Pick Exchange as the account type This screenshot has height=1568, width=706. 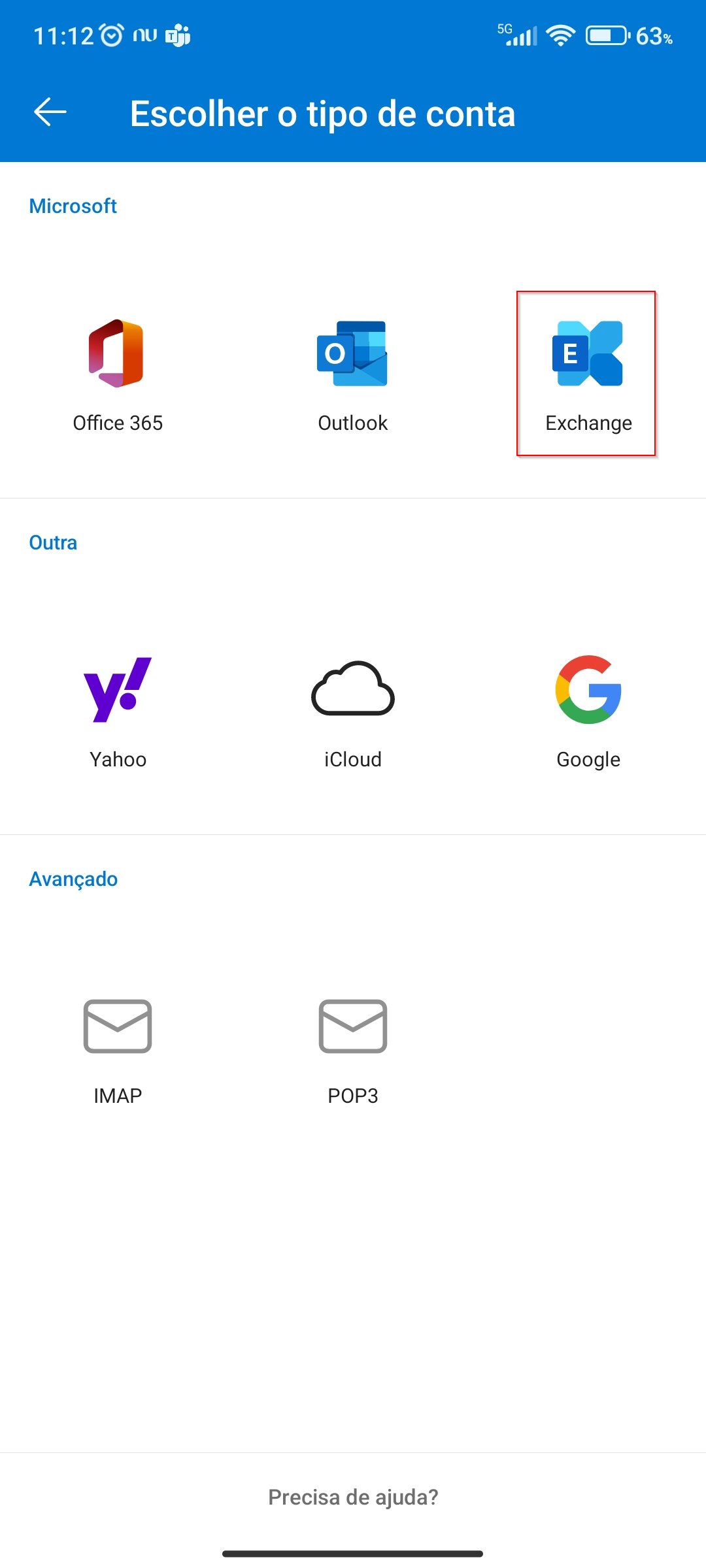click(x=586, y=374)
